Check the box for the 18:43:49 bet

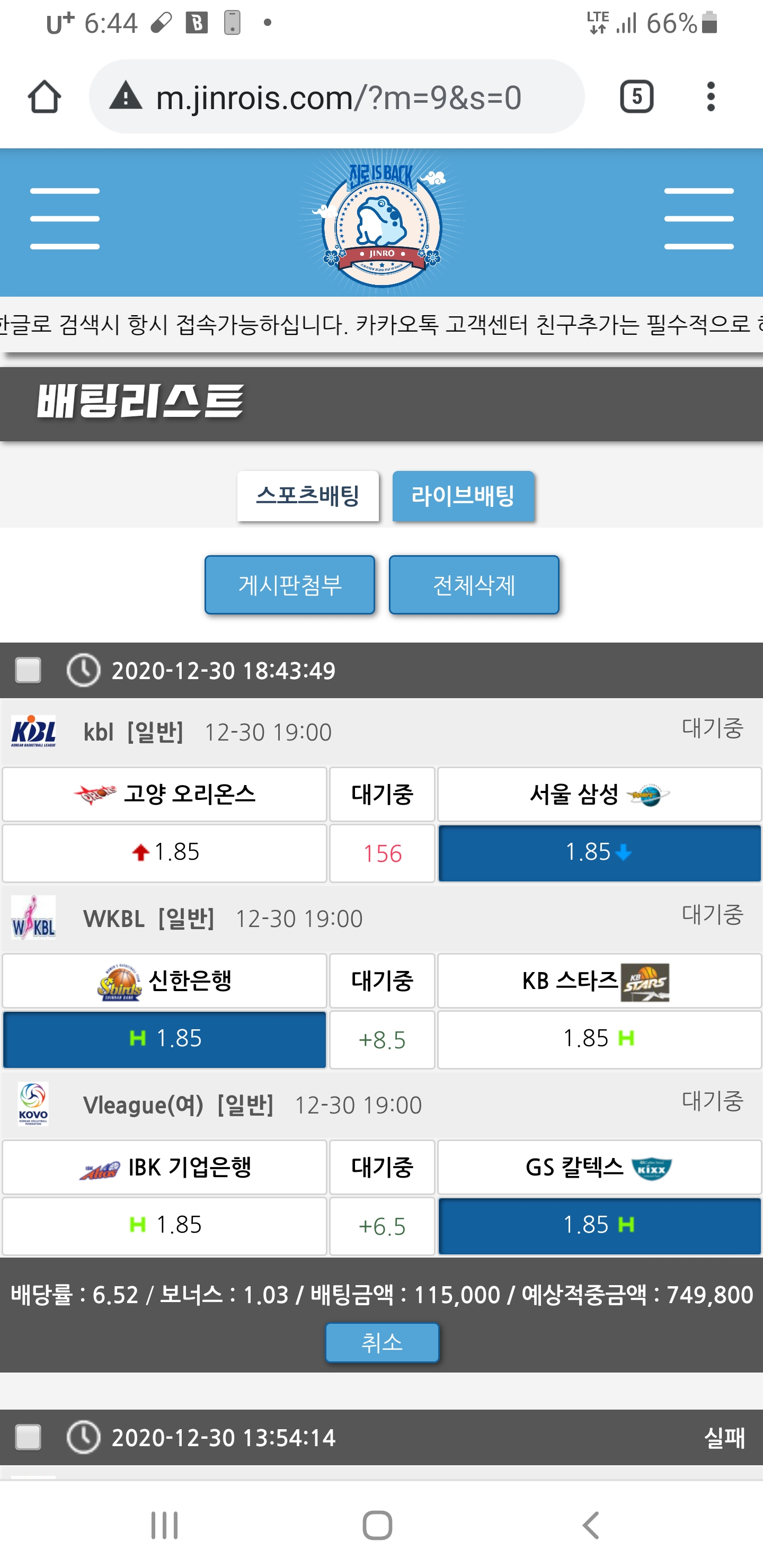pos(28,670)
